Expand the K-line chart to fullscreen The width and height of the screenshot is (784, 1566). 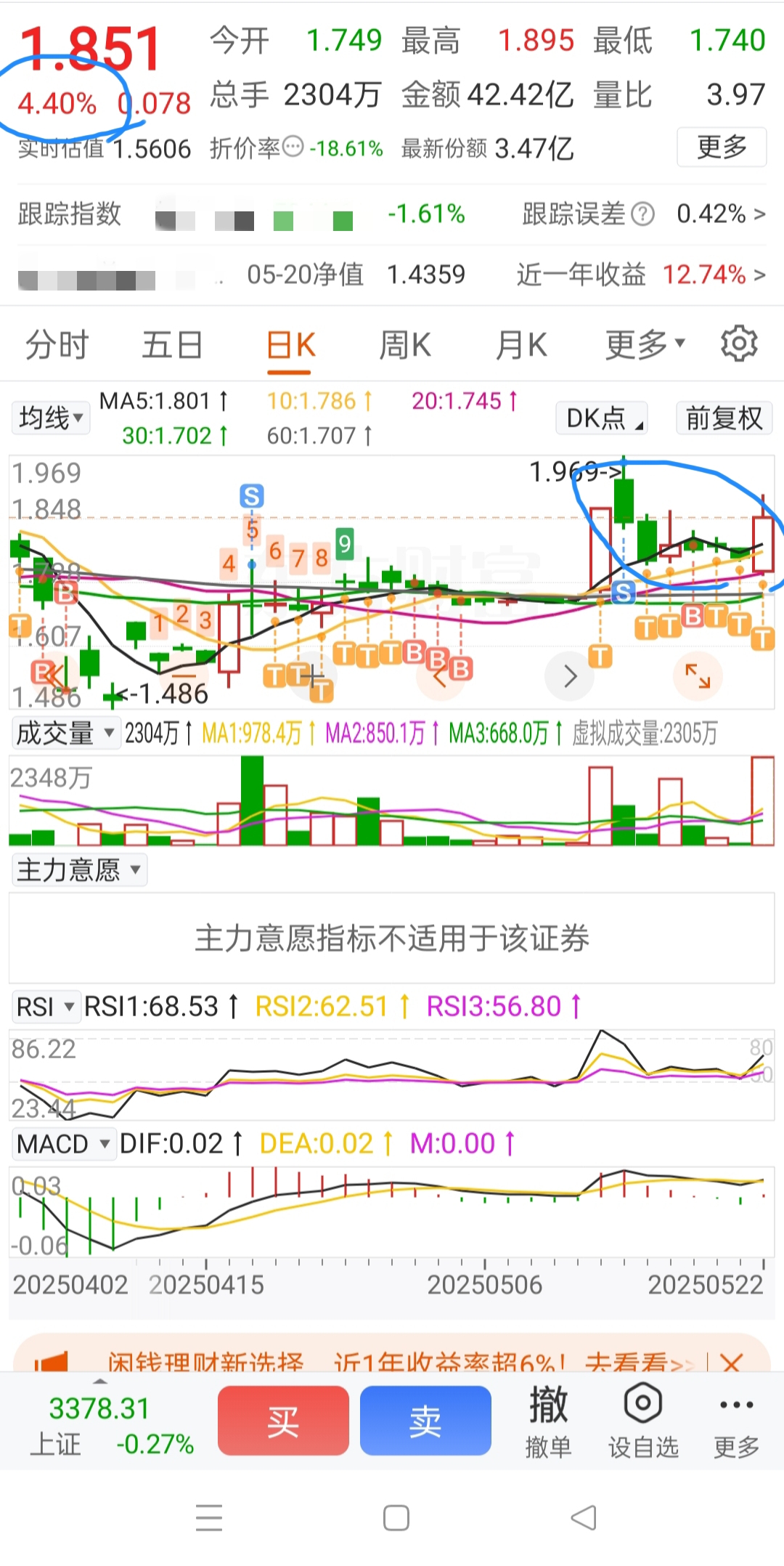tap(698, 676)
